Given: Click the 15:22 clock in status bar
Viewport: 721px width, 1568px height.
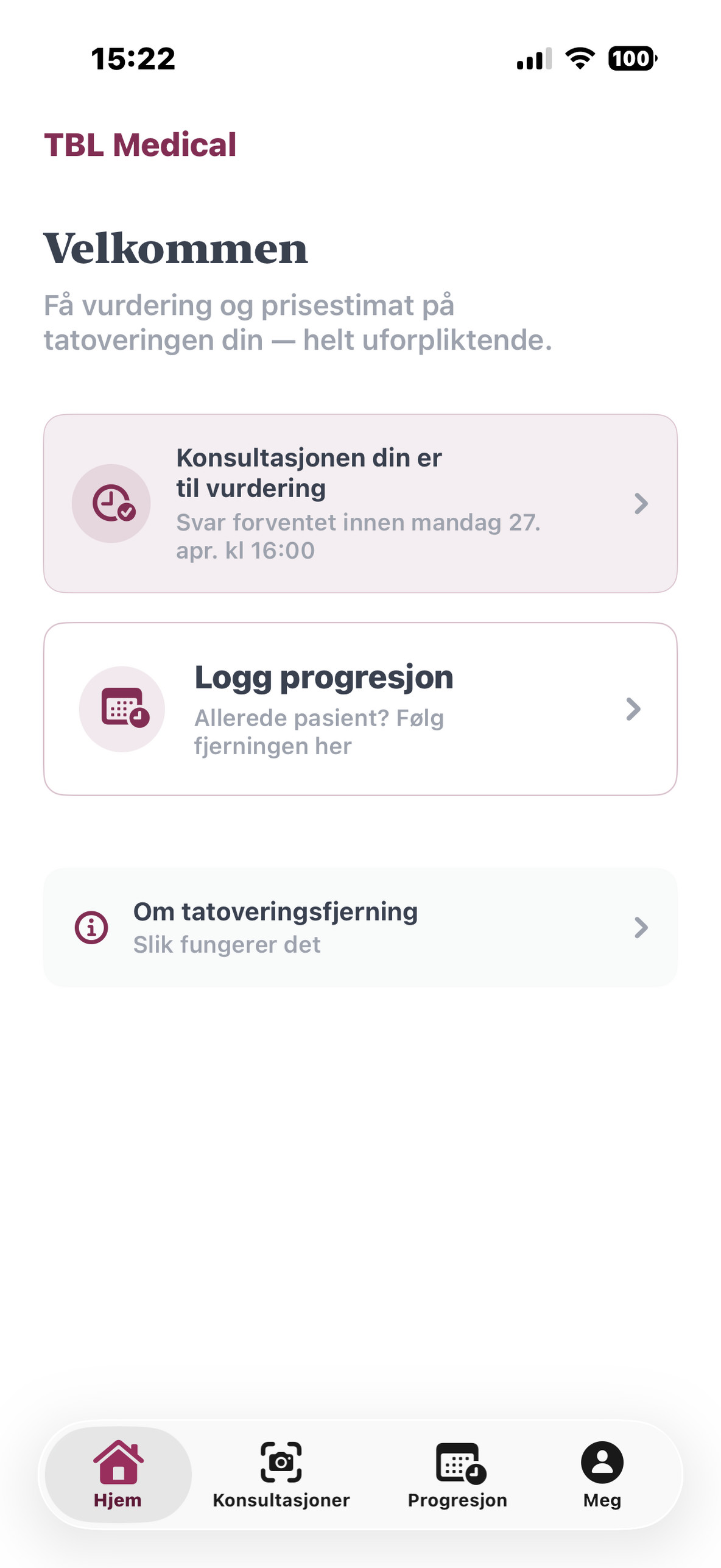Looking at the screenshot, I should [x=133, y=58].
